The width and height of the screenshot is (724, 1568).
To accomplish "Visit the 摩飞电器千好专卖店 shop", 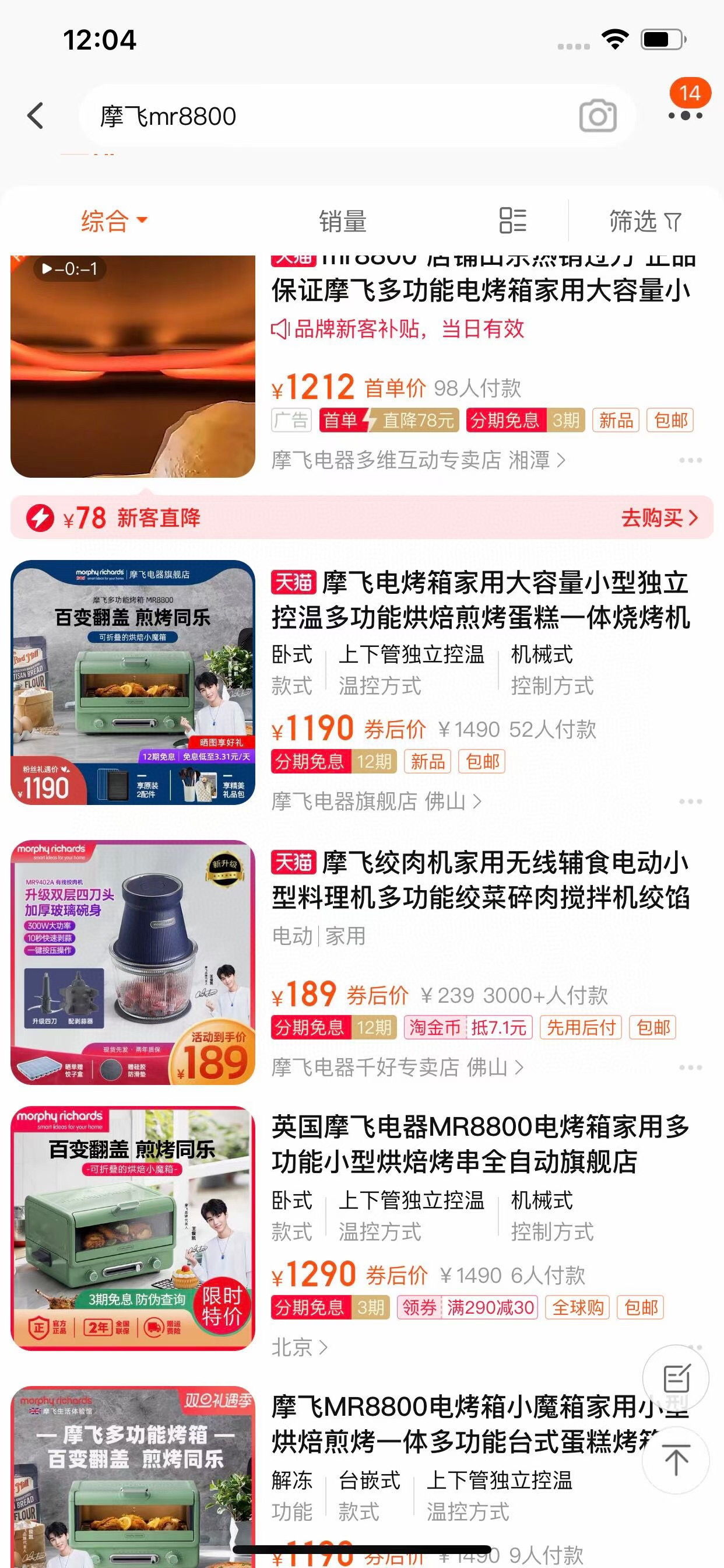I will coord(396,1067).
